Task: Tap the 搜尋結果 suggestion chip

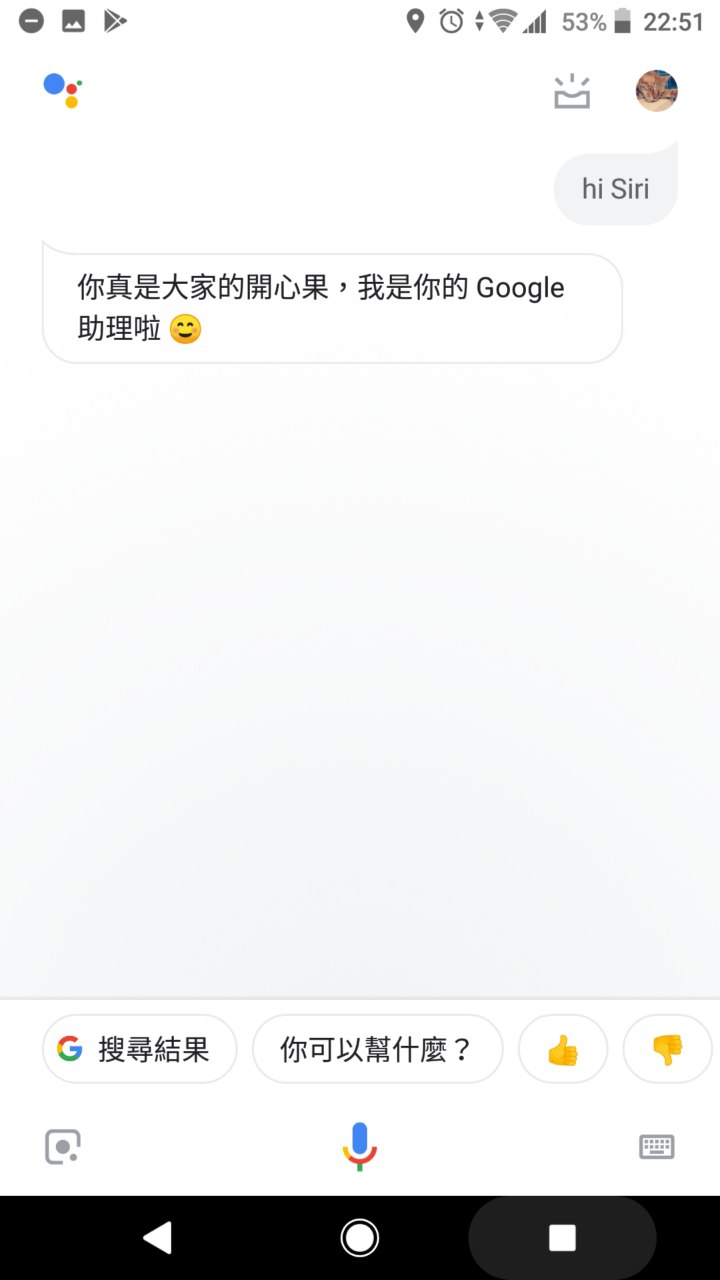Action: 140,1049
